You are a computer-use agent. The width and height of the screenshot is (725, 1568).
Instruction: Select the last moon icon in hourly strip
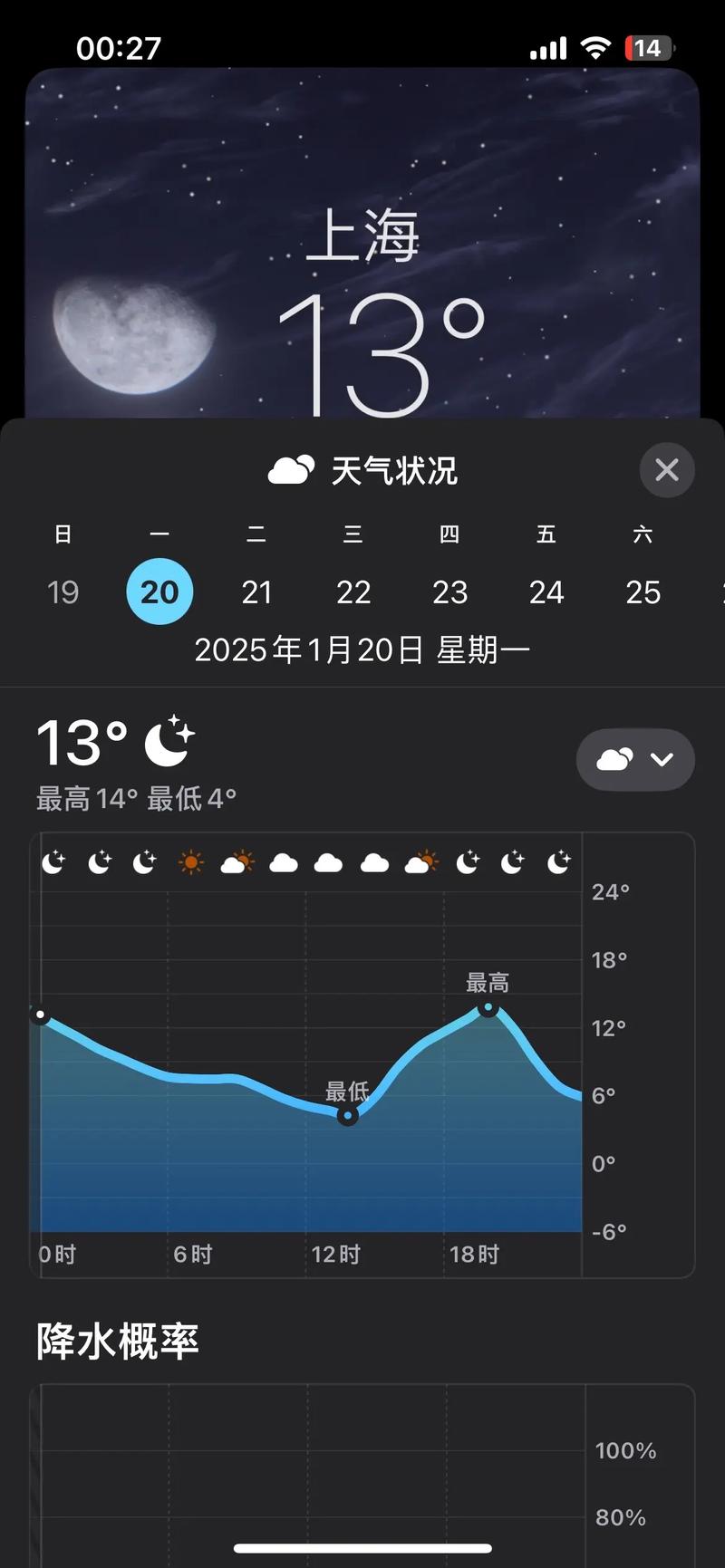coord(559,862)
